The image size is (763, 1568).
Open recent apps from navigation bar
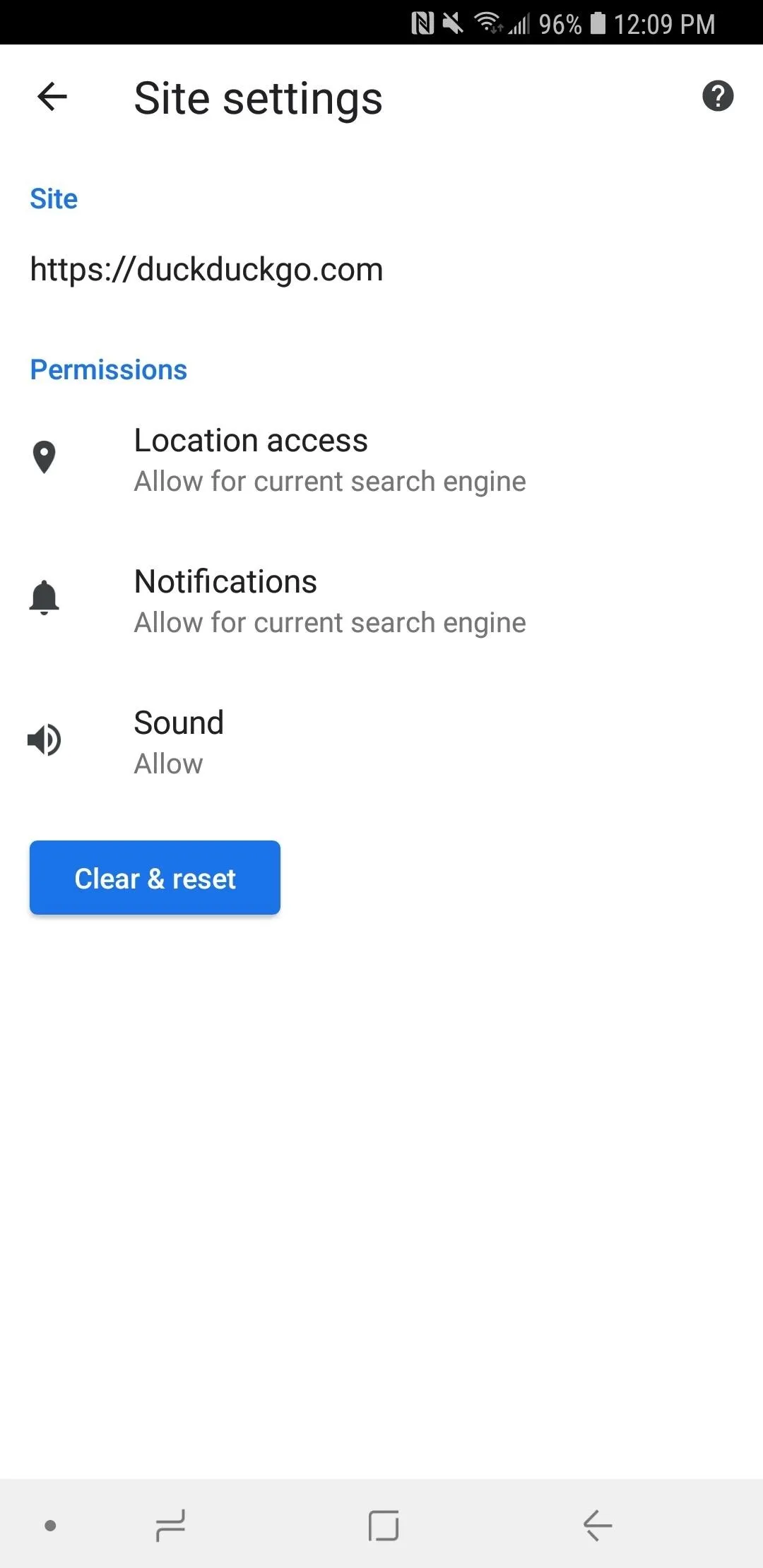tap(170, 1526)
